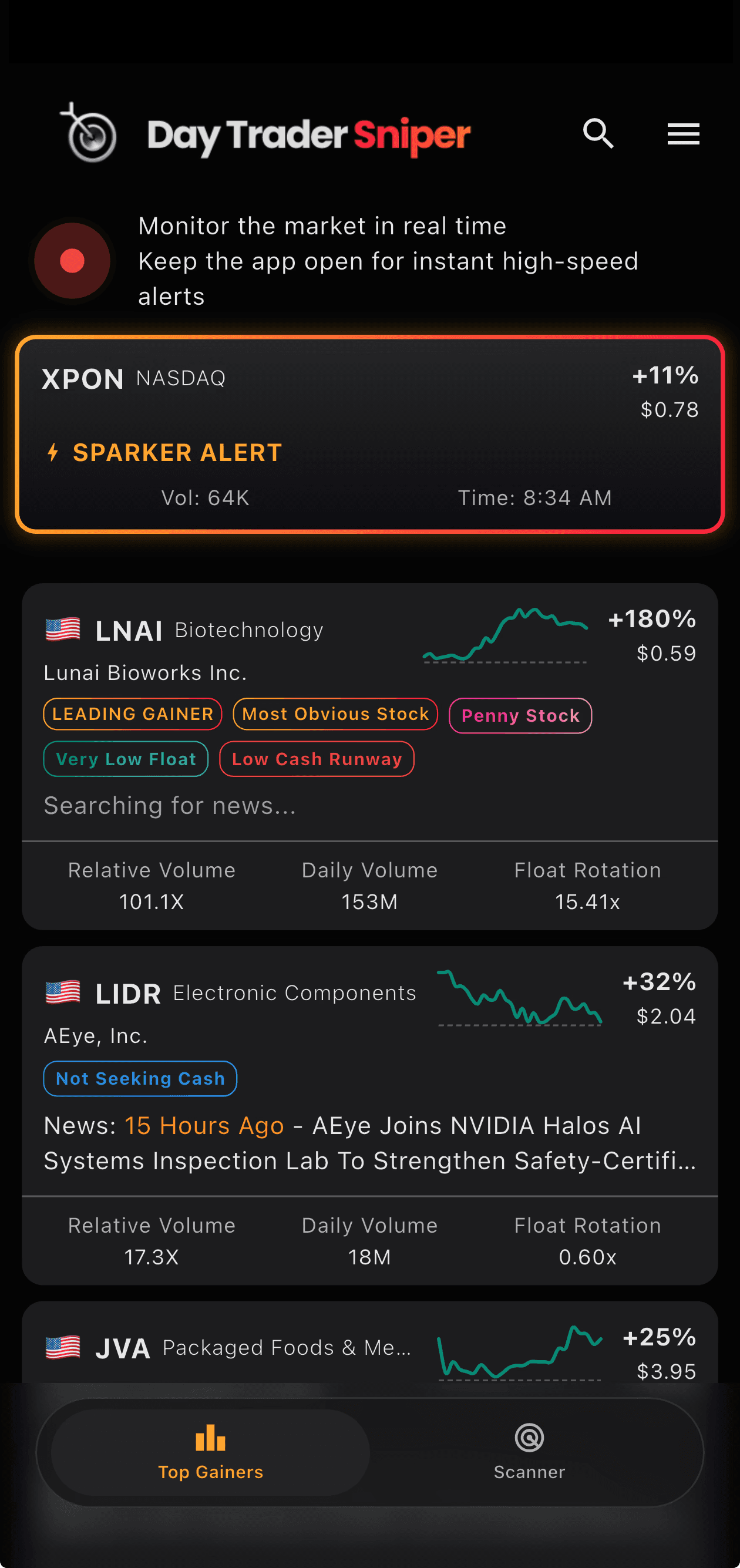
Task: Open the LNAI Lunai Bioworks stock card
Action: tap(370, 756)
